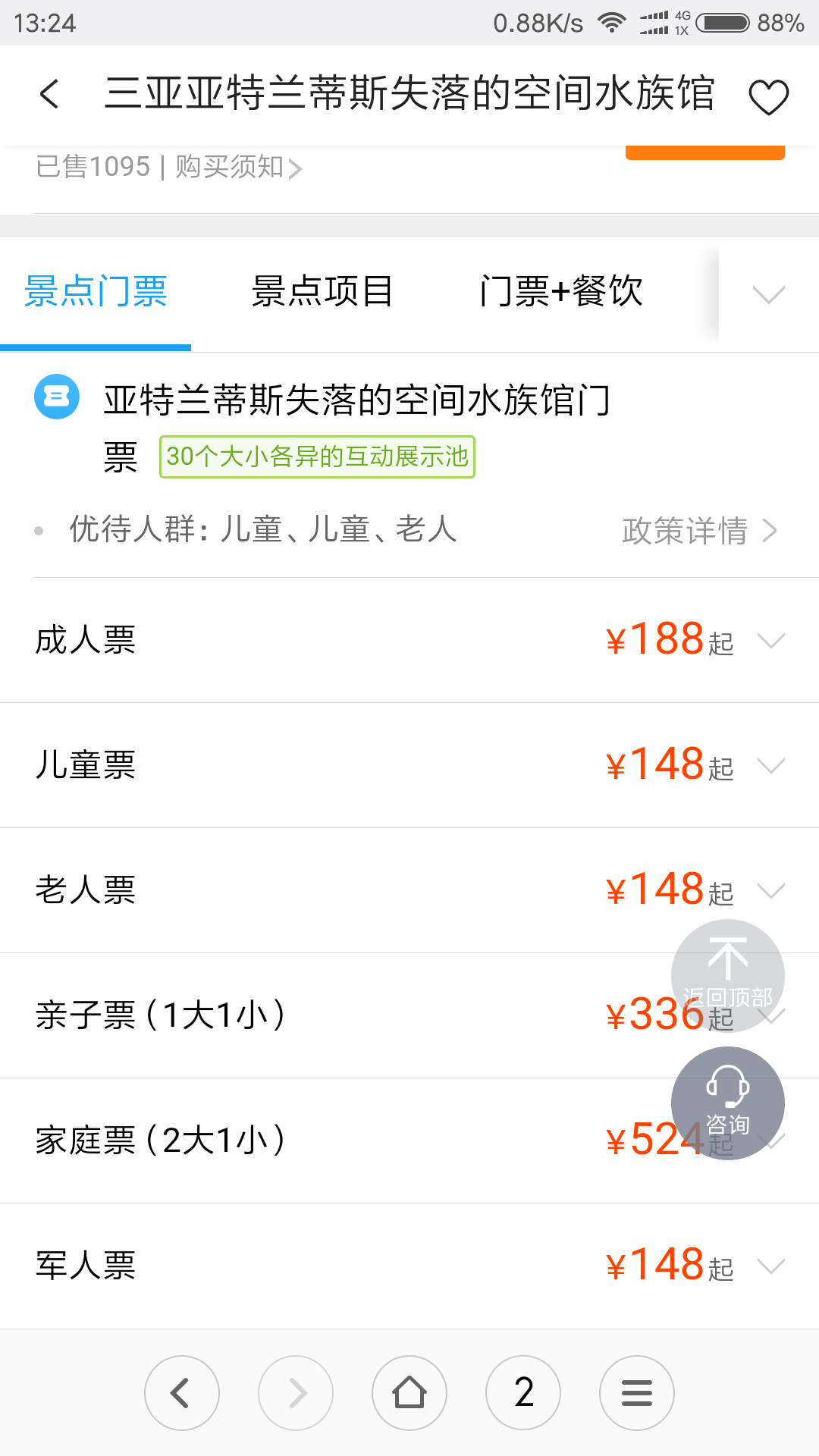Expand the 成人票 ticket row
Screen dimensions: 819x1456
409,640
